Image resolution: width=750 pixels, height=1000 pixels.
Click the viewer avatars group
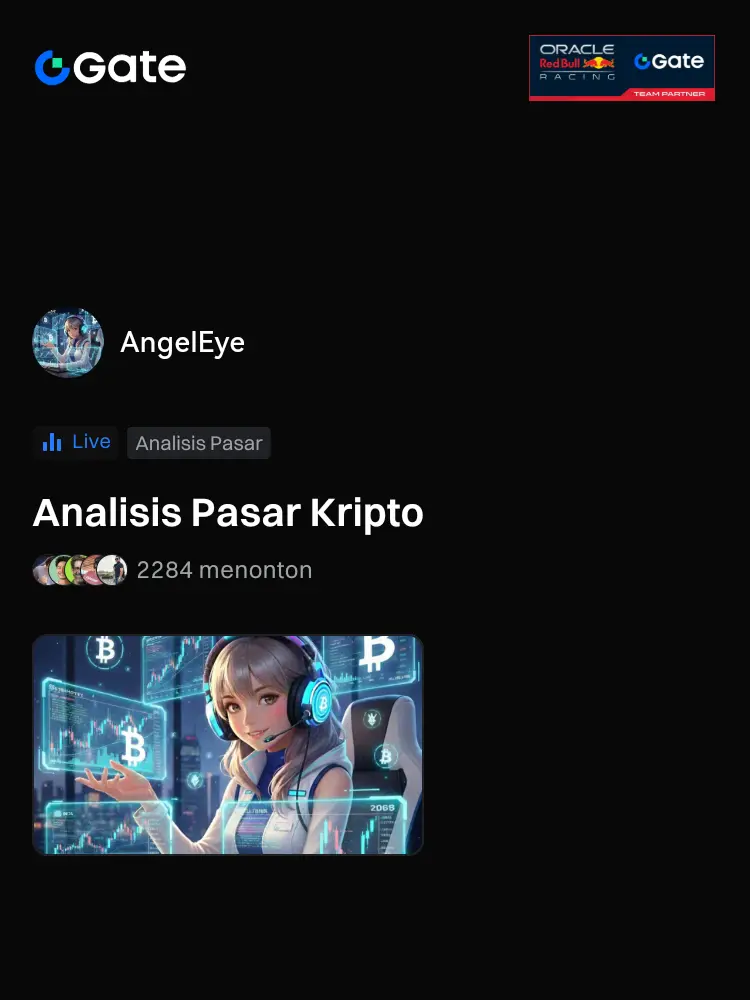(78, 569)
